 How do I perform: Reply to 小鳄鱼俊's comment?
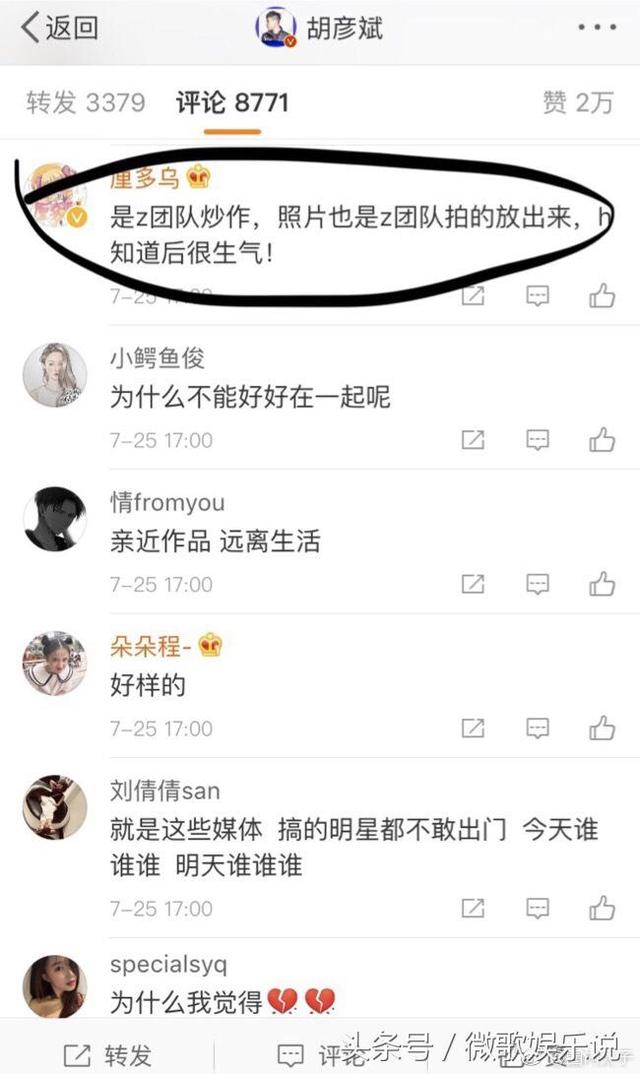[x=538, y=440]
